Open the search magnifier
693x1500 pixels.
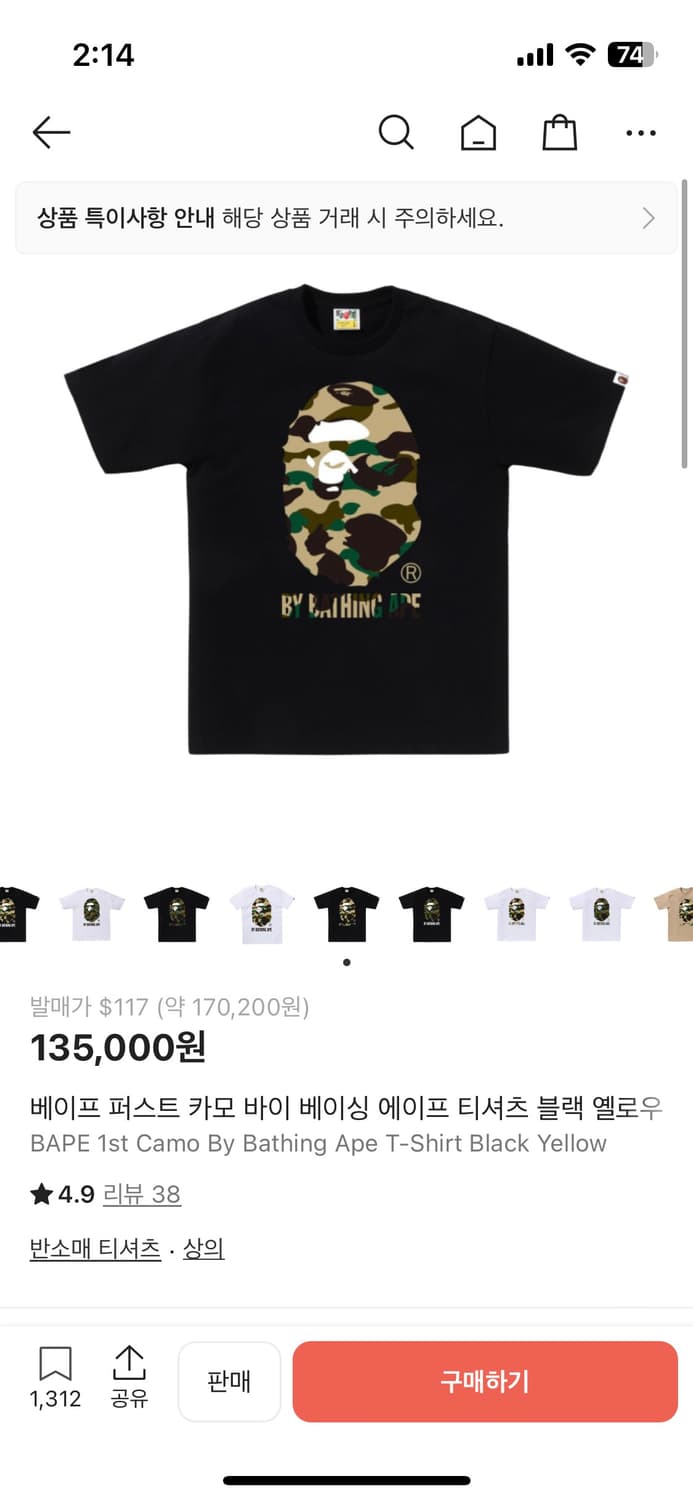[396, 132]
